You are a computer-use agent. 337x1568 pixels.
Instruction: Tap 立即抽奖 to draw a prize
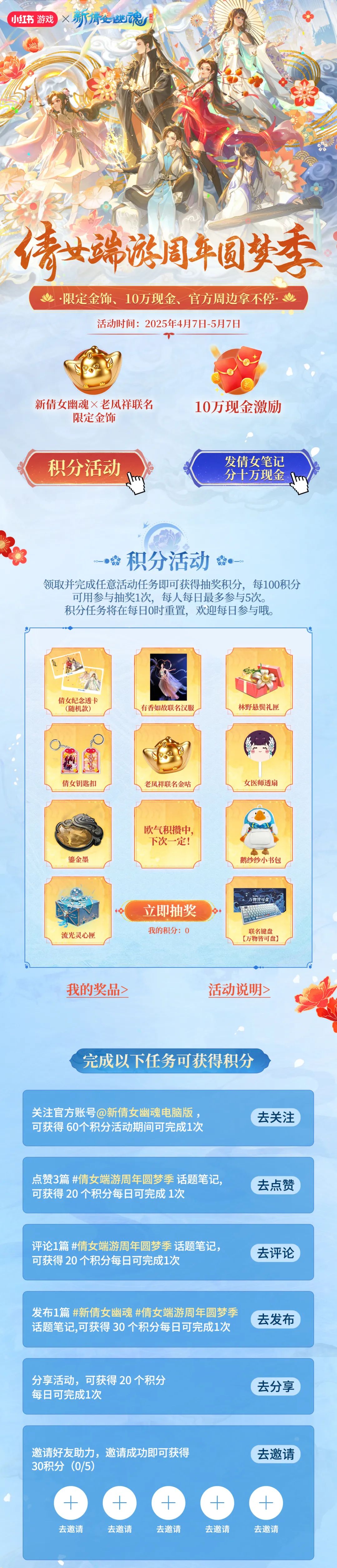(x=169, y=910)
